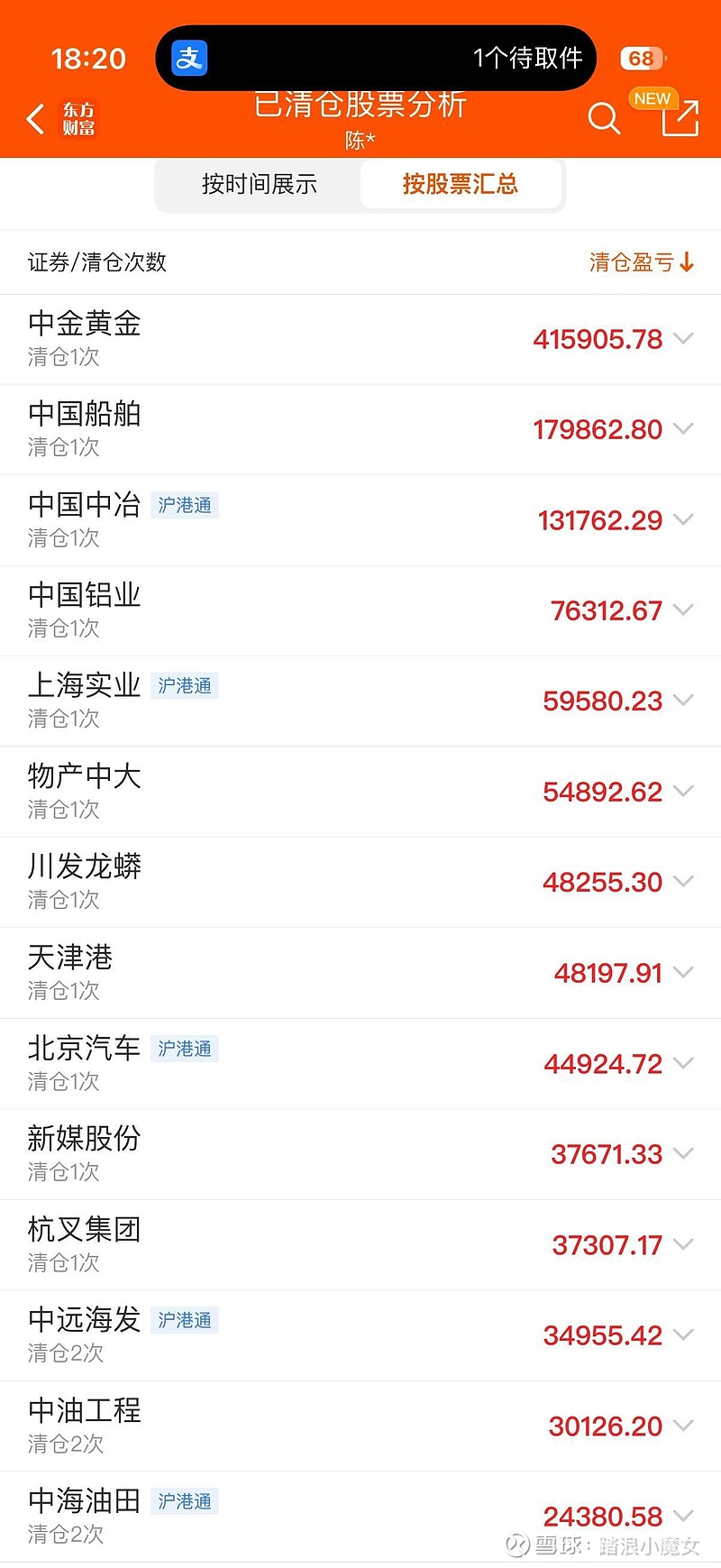The image size is (721, 1568).
Task: Show details of 中国铝业
Action: pos(683,610)
